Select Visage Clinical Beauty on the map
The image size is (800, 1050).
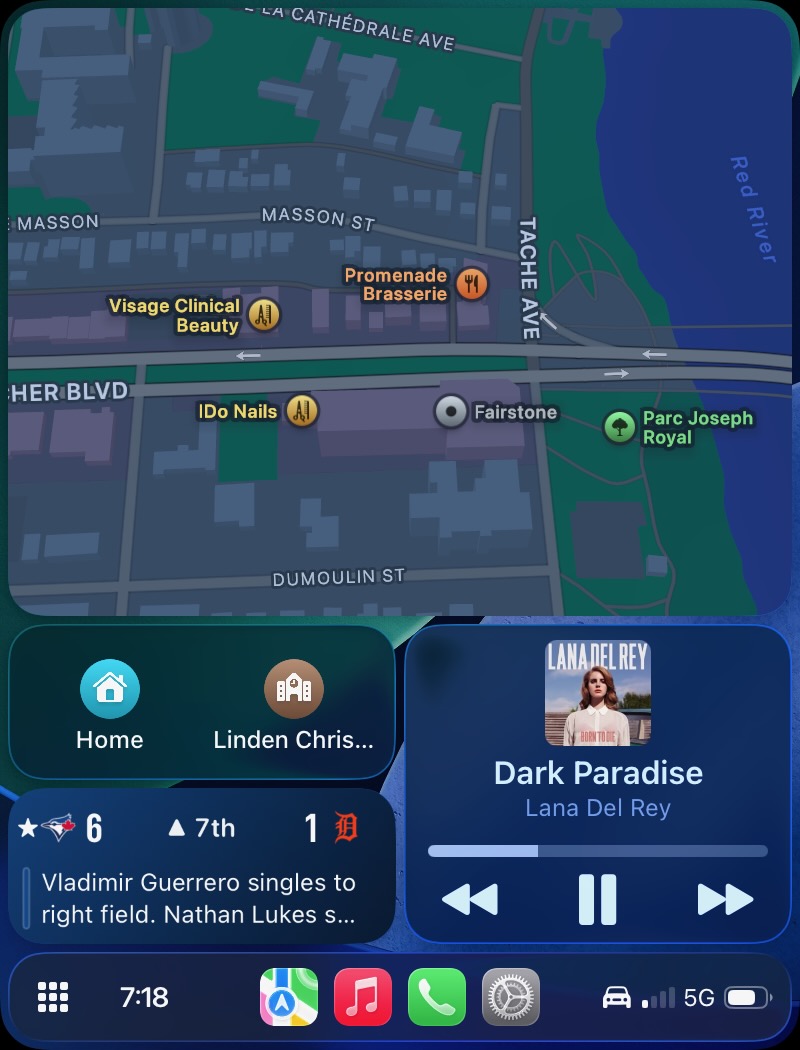[264, 315]
